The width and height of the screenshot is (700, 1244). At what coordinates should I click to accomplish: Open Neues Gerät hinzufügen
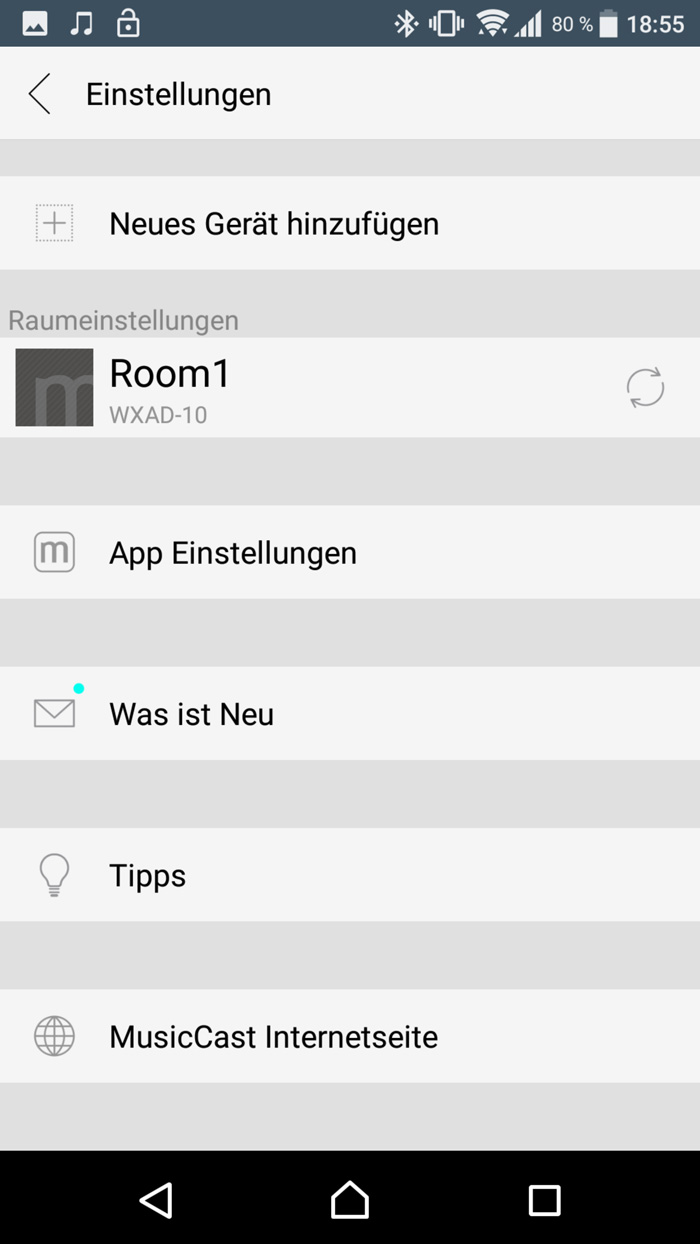pyautogui.click(x=350, y=223)
